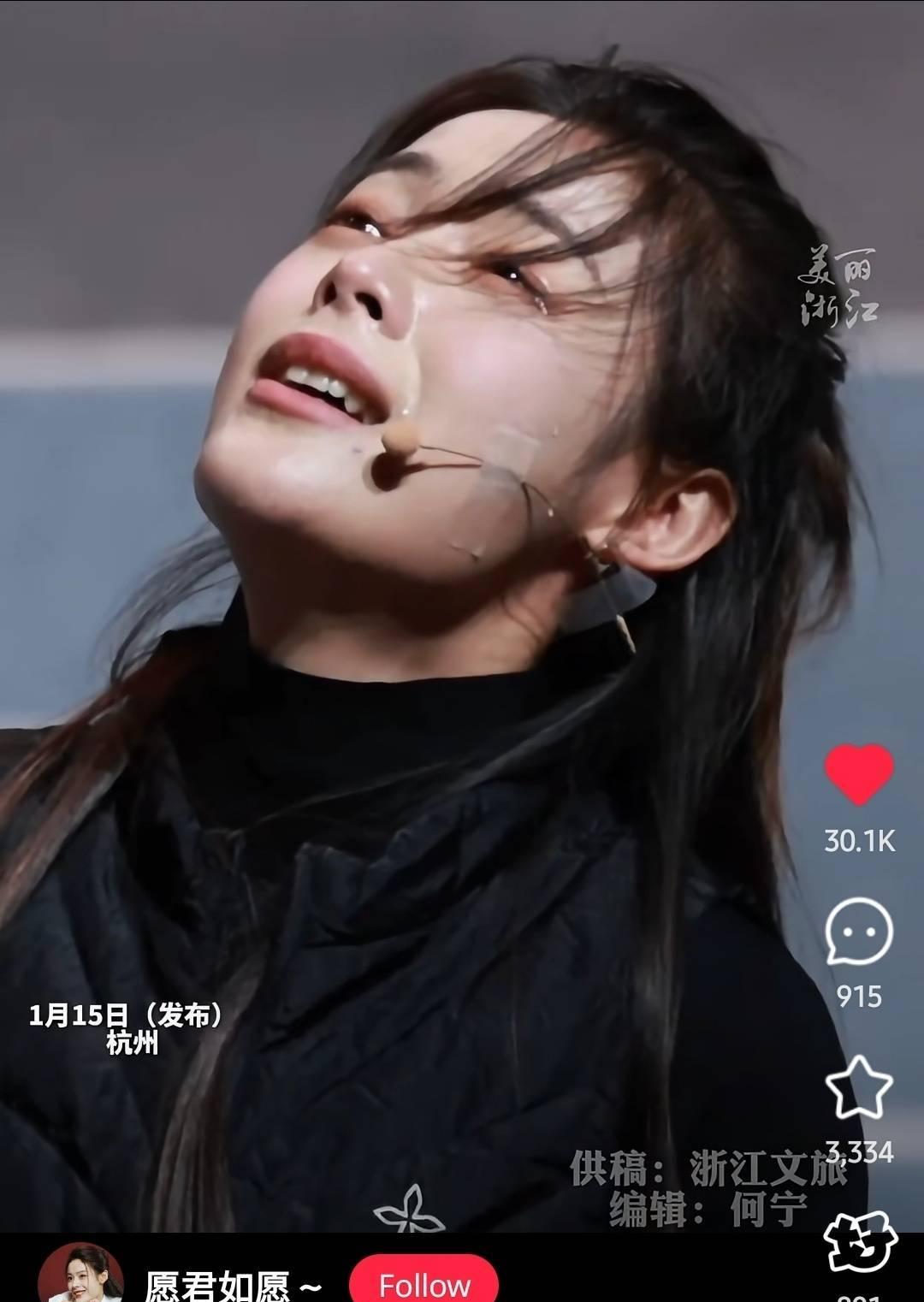924x1302 pixels.
Task: Tap the 好 recommend icon
Action: pos(860,1240)
